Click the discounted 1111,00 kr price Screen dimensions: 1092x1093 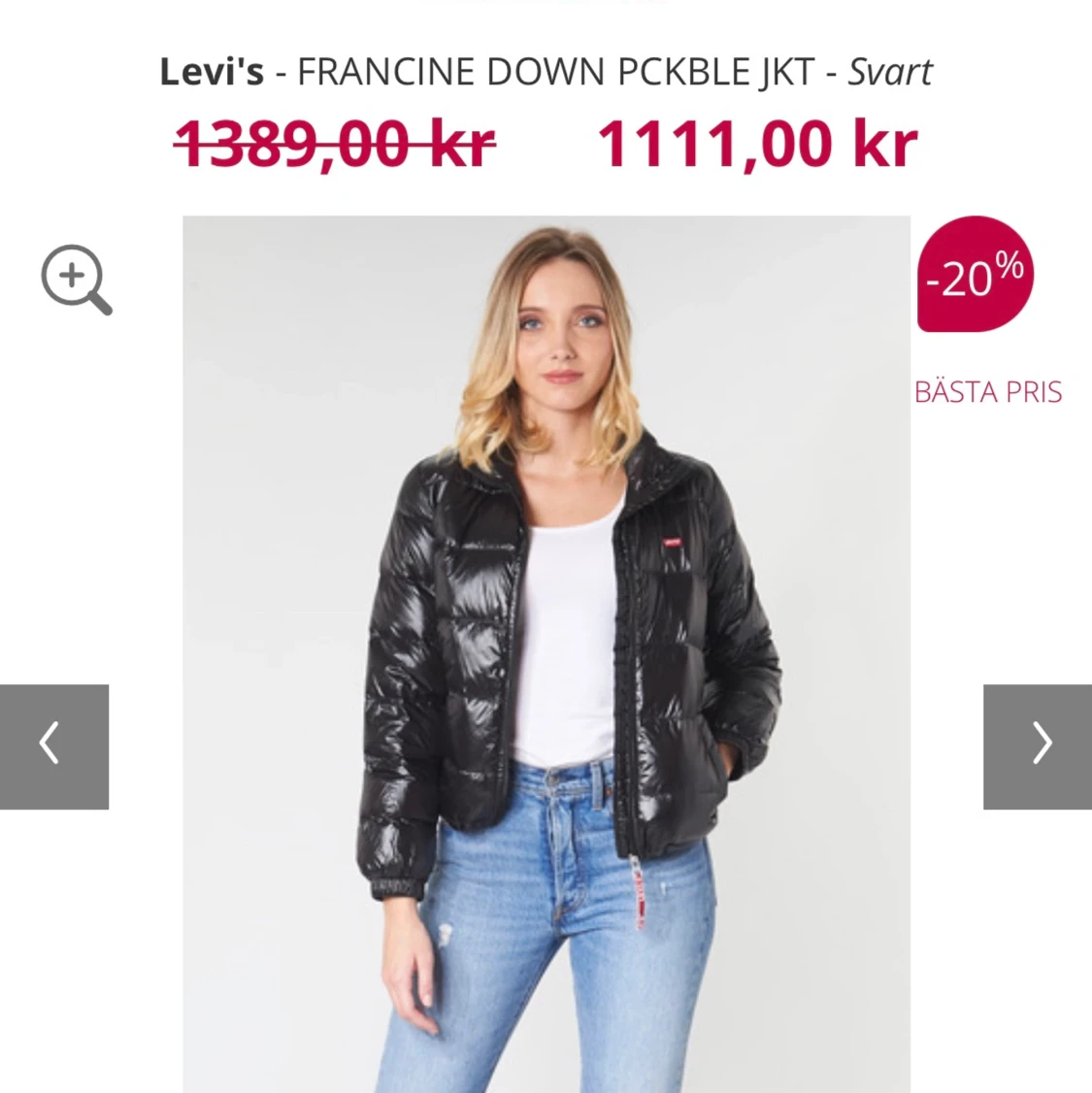tap(757, 142)
